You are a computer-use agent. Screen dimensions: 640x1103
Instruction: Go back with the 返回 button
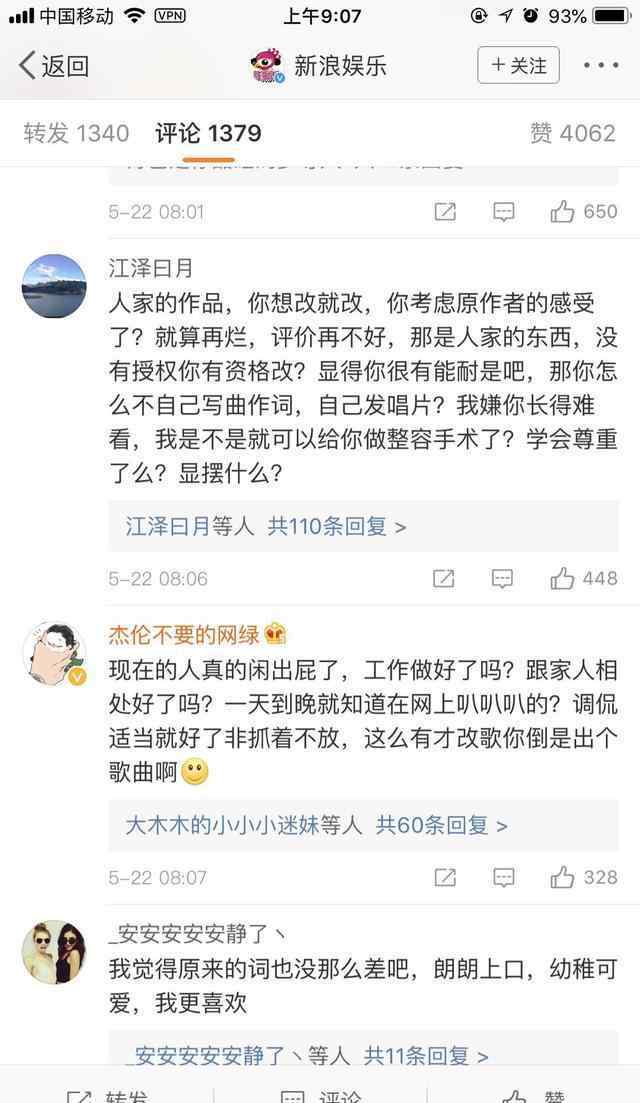pyautogui.click(x=54, y=66)
